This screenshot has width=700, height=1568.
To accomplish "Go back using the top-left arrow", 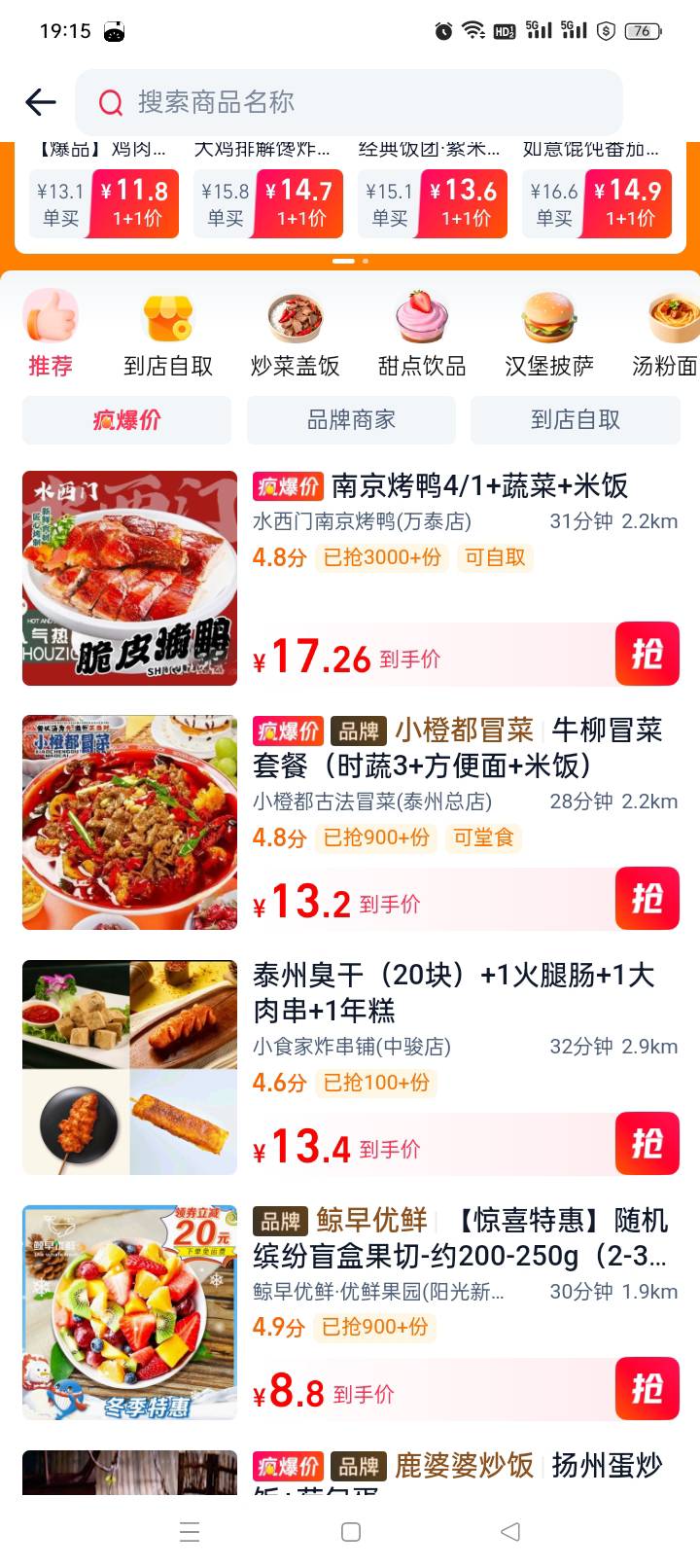I will coord(41,102).
